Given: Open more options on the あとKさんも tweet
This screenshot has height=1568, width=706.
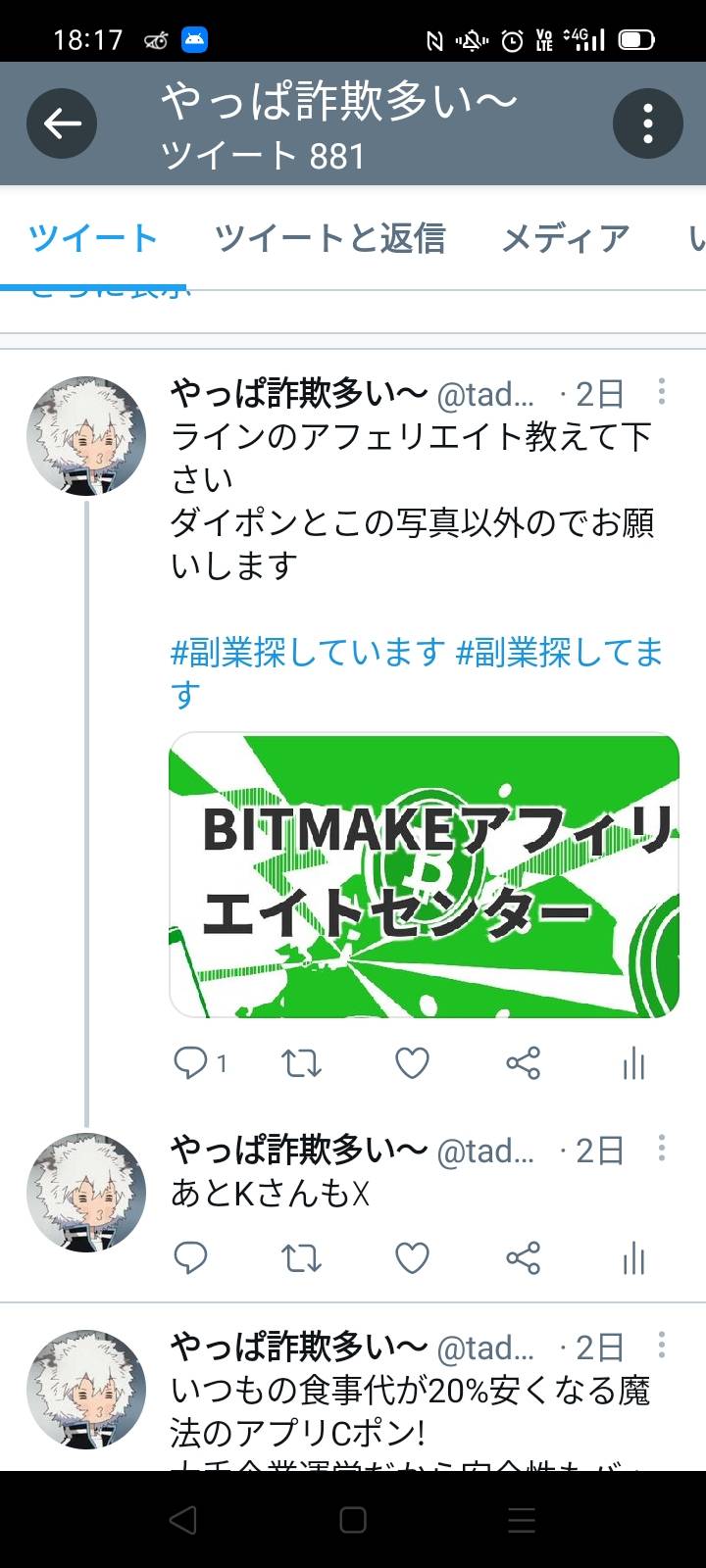Looking at the screenshot, I should 662,1149.
